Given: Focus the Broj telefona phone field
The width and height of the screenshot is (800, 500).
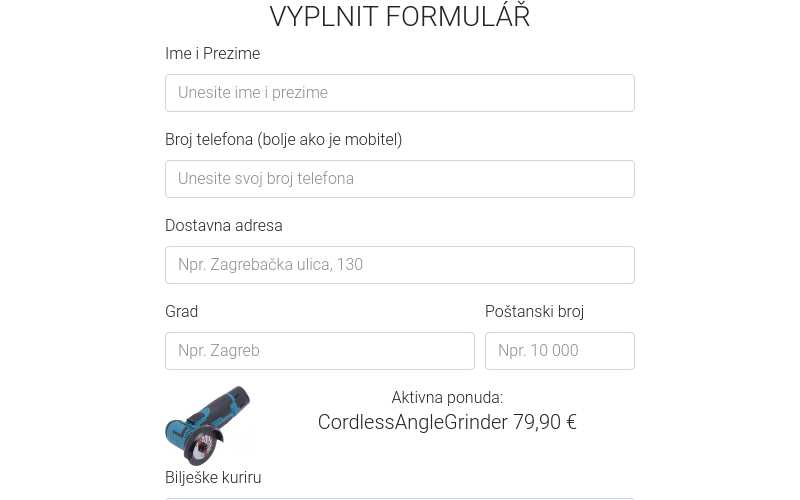Looking at the screenshot, I should tap(399, 179).
